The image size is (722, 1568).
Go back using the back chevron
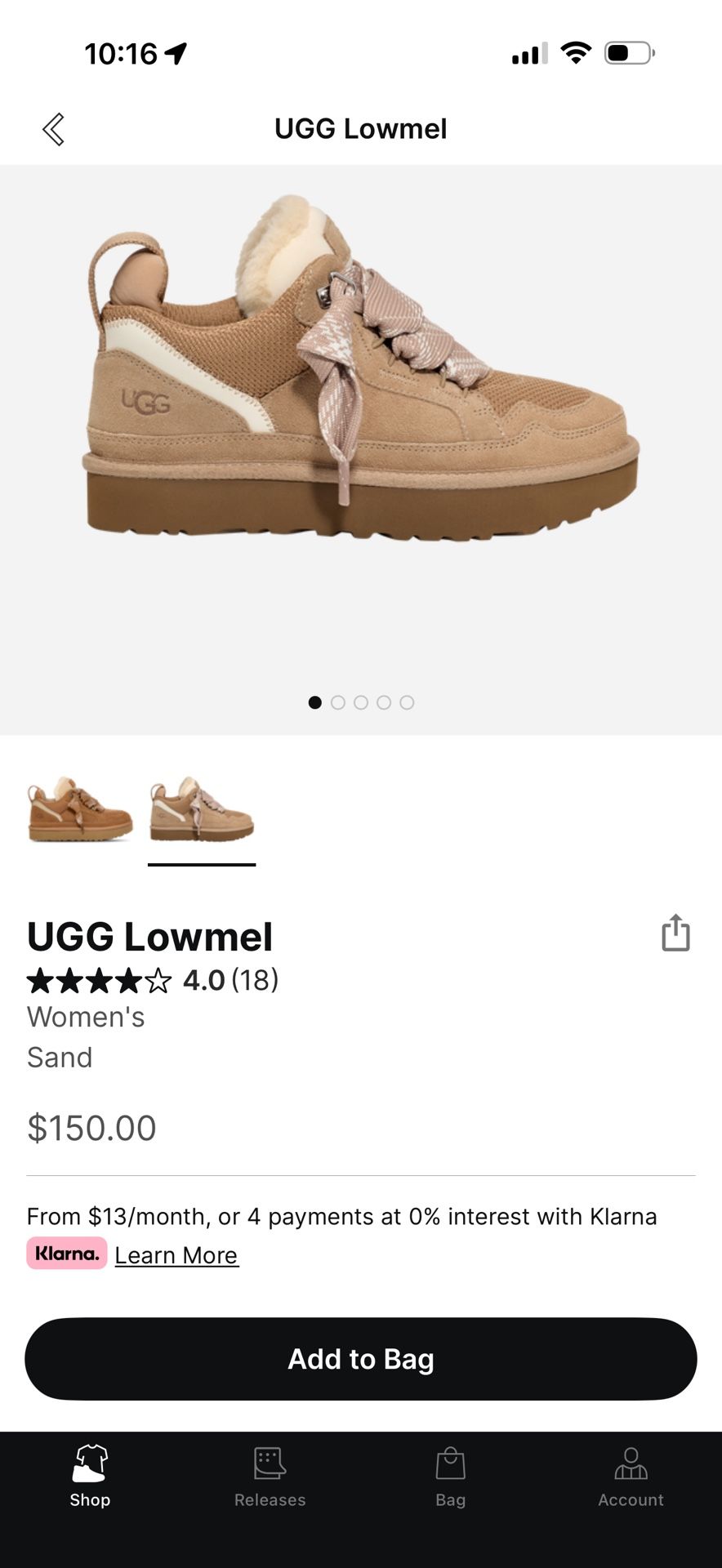pyautogui.click(x=54, y=128)
